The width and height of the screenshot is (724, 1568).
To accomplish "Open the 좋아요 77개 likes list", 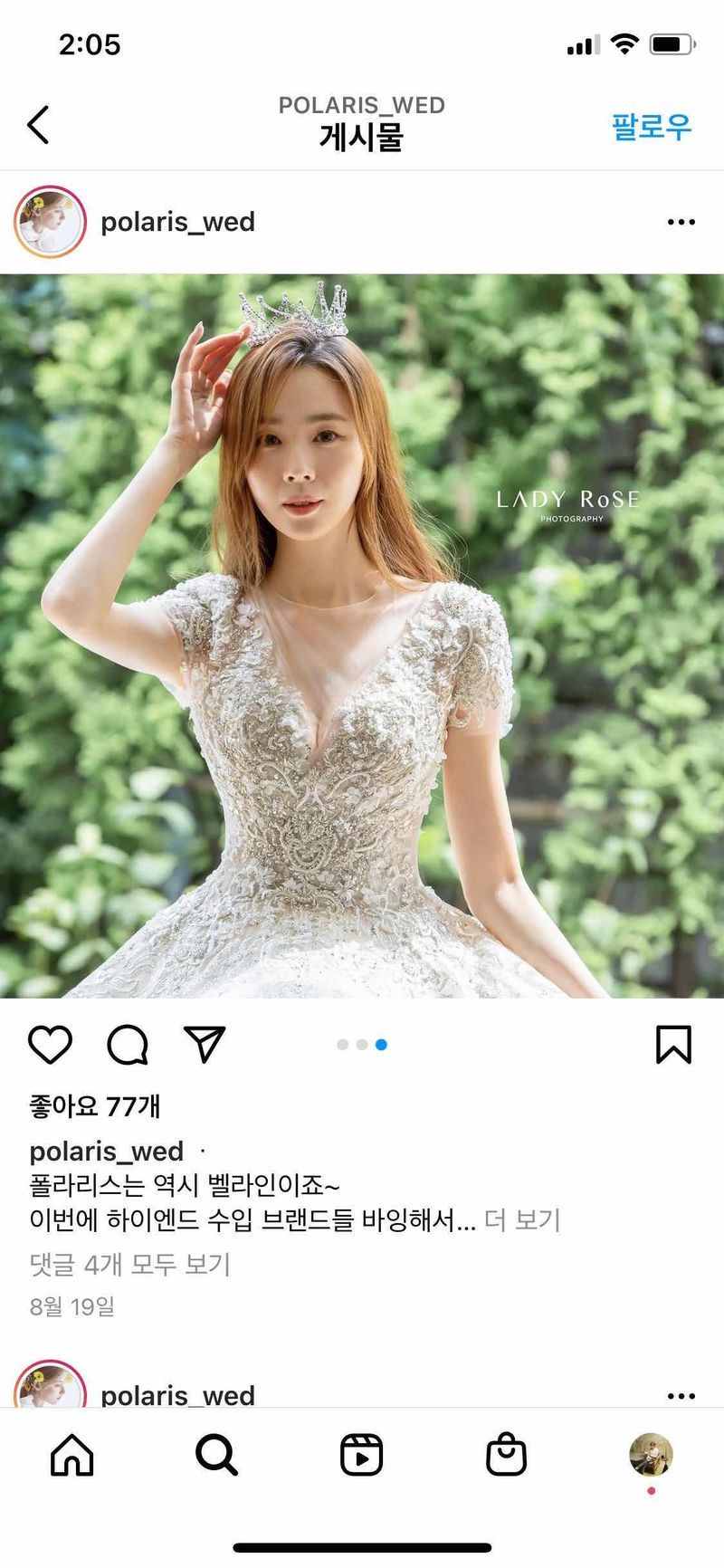I will [x=95, y=1105].
